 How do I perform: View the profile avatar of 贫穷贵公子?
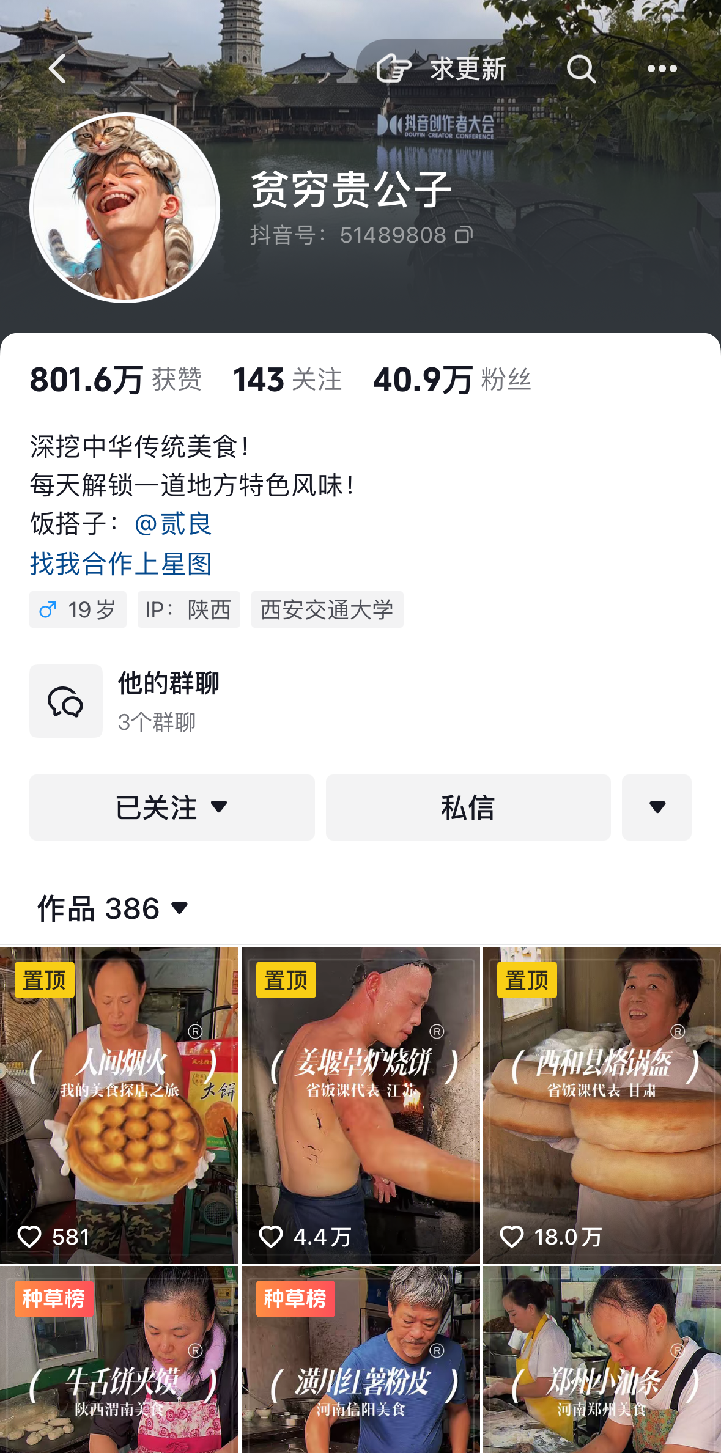[125, 207]
